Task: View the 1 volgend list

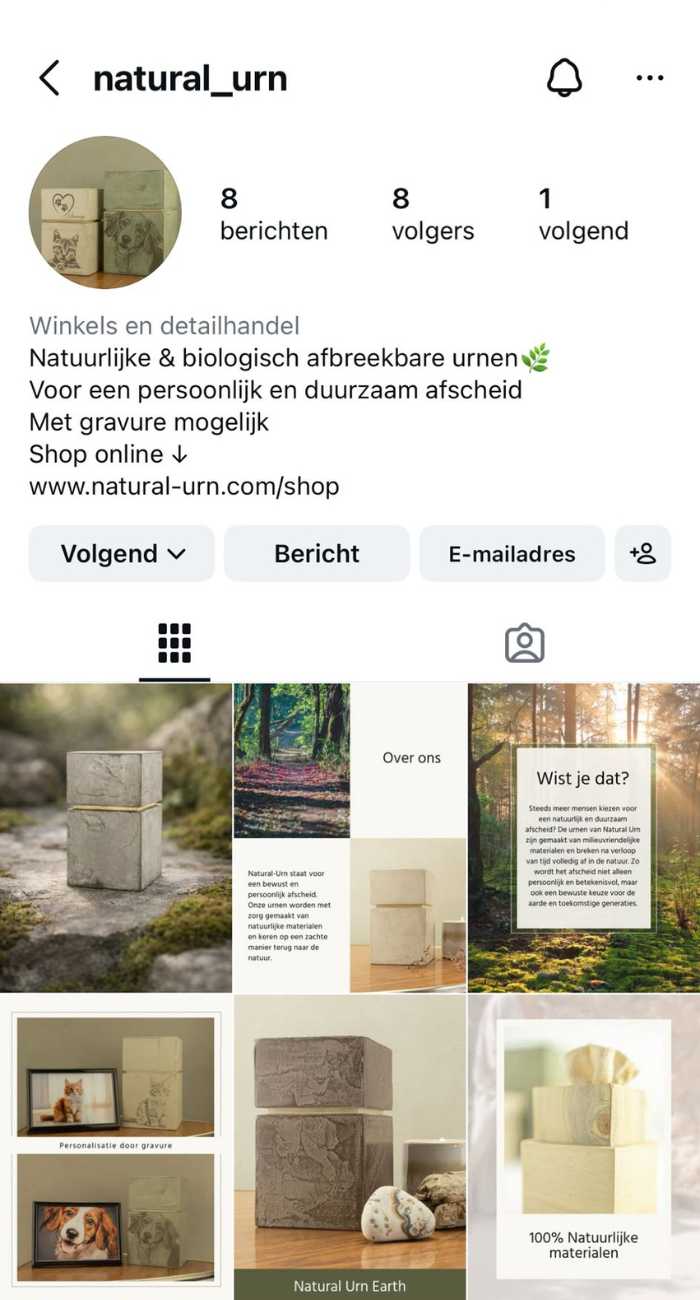Action: [x=583, y=214]
